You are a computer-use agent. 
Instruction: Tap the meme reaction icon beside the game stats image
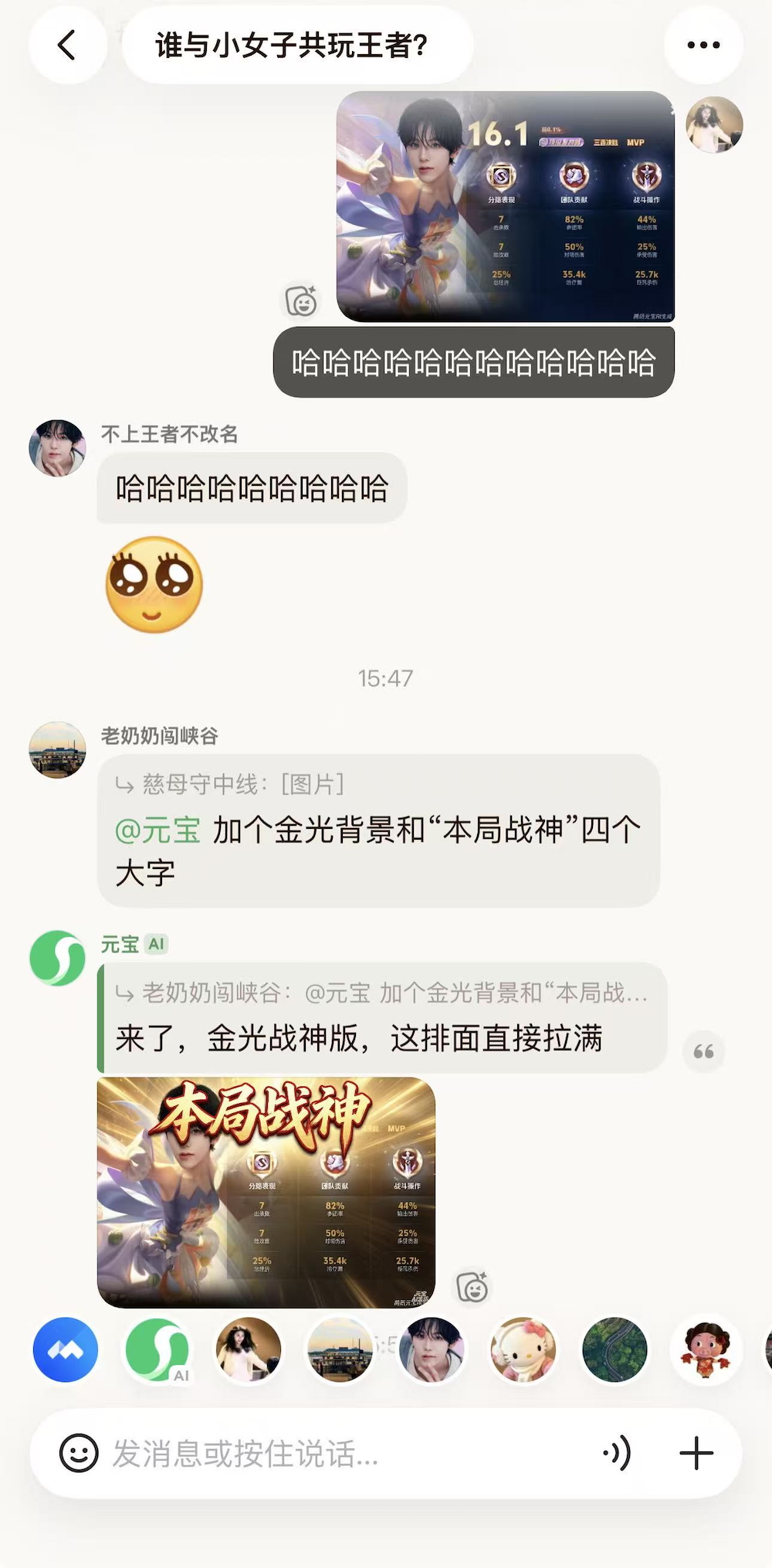(x=302, y=301)
